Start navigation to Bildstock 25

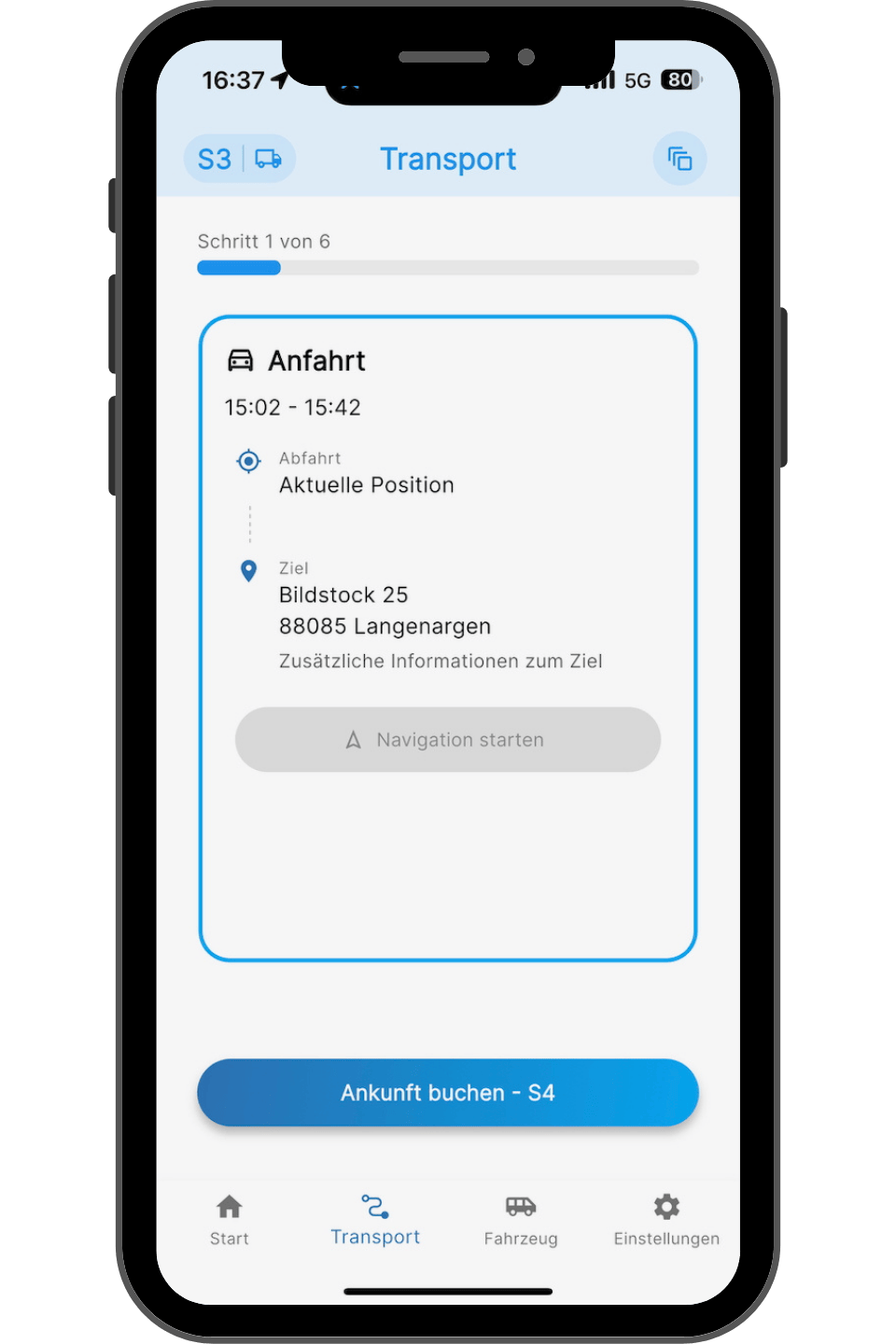[x=448, y=739]
